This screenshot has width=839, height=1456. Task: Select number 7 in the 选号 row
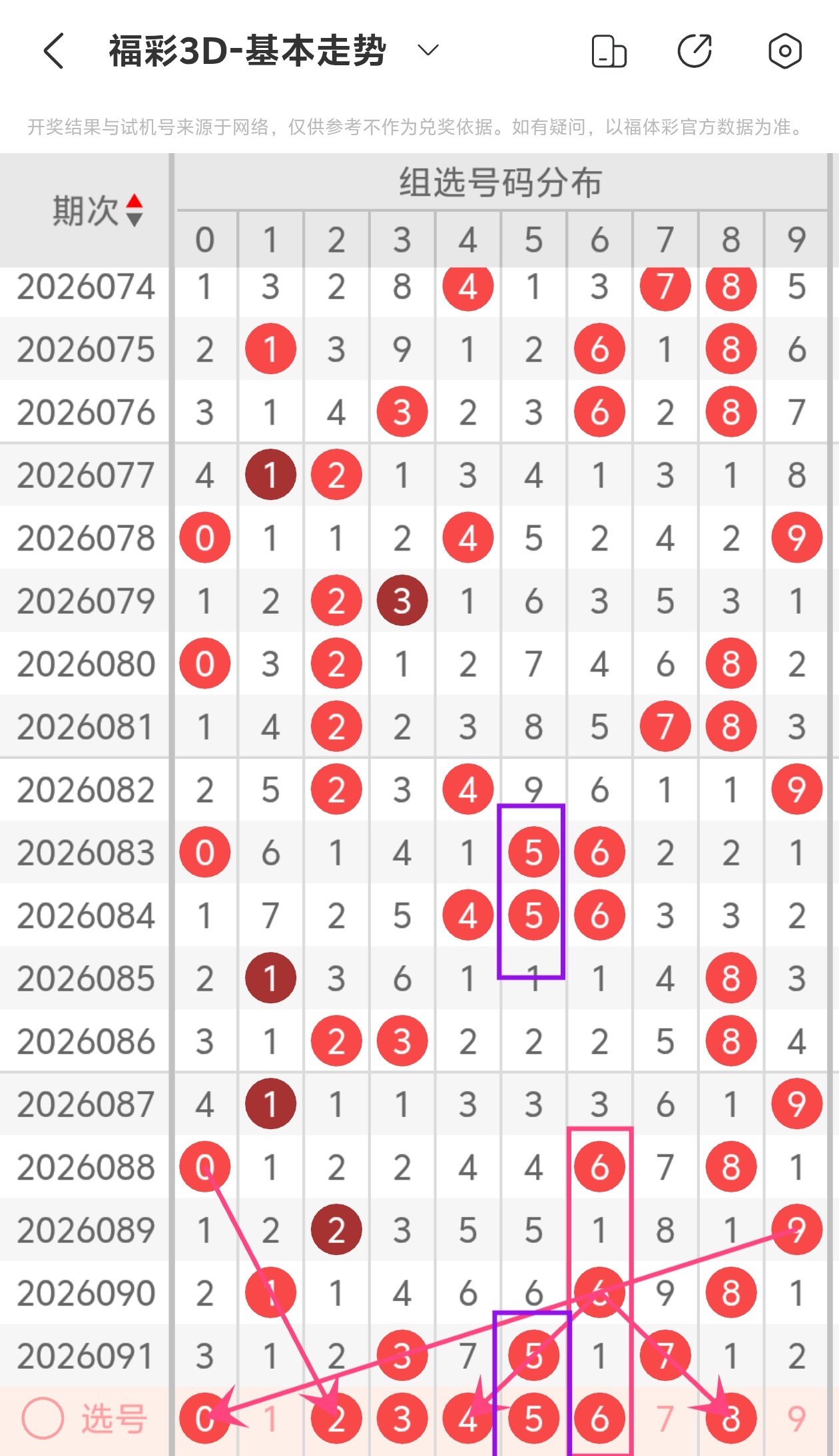[665, 1419]
